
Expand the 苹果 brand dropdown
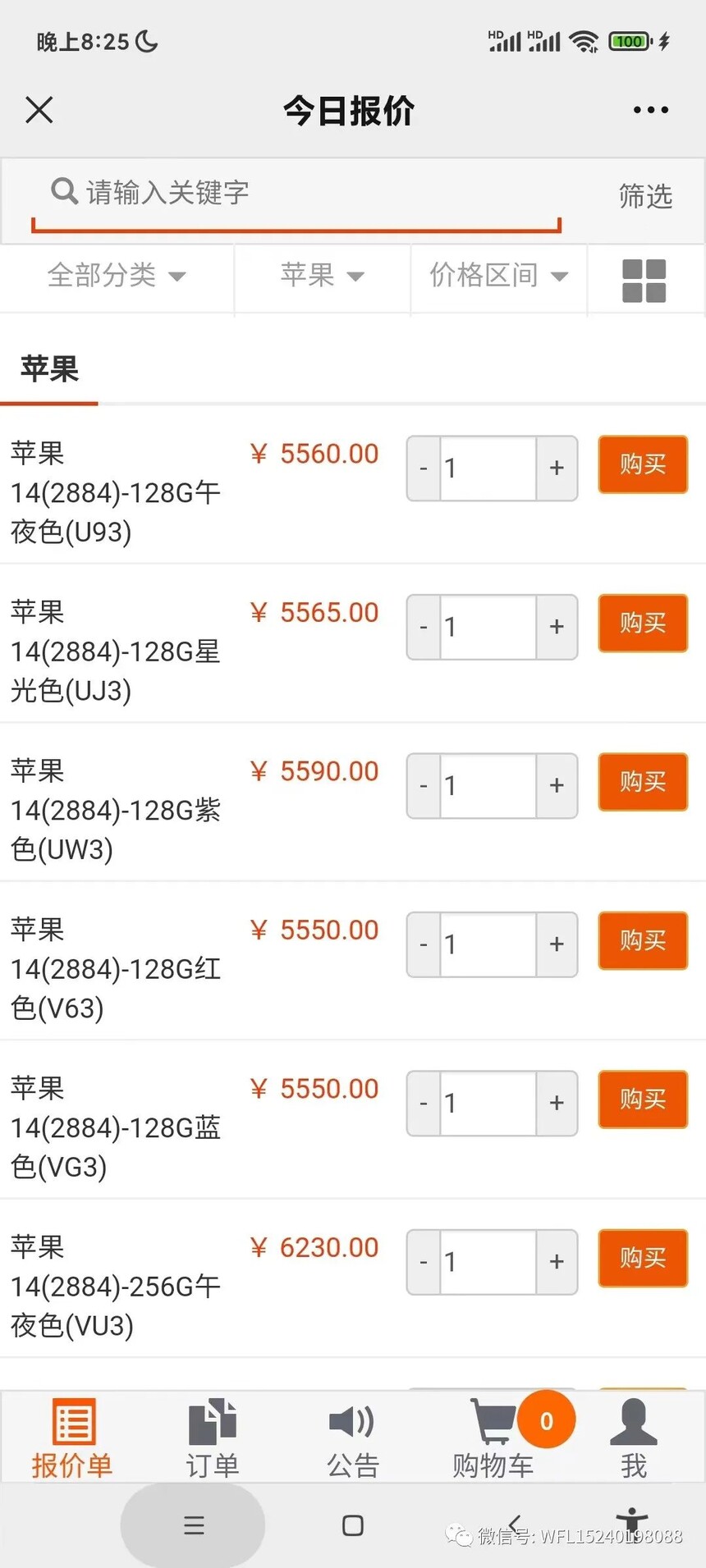322,276
